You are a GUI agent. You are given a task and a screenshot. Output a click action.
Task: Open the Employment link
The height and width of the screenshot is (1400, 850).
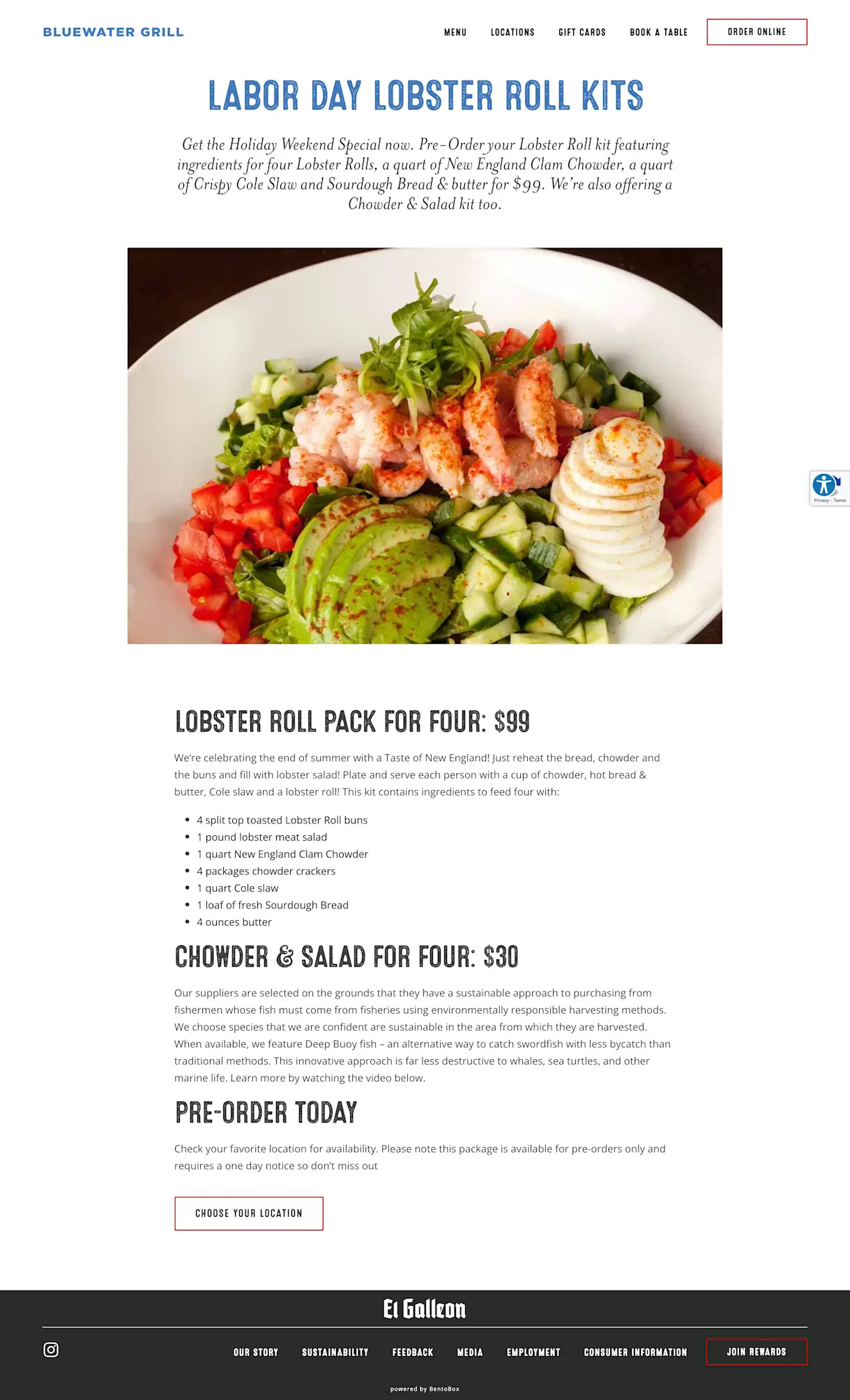click(533, 1352)
